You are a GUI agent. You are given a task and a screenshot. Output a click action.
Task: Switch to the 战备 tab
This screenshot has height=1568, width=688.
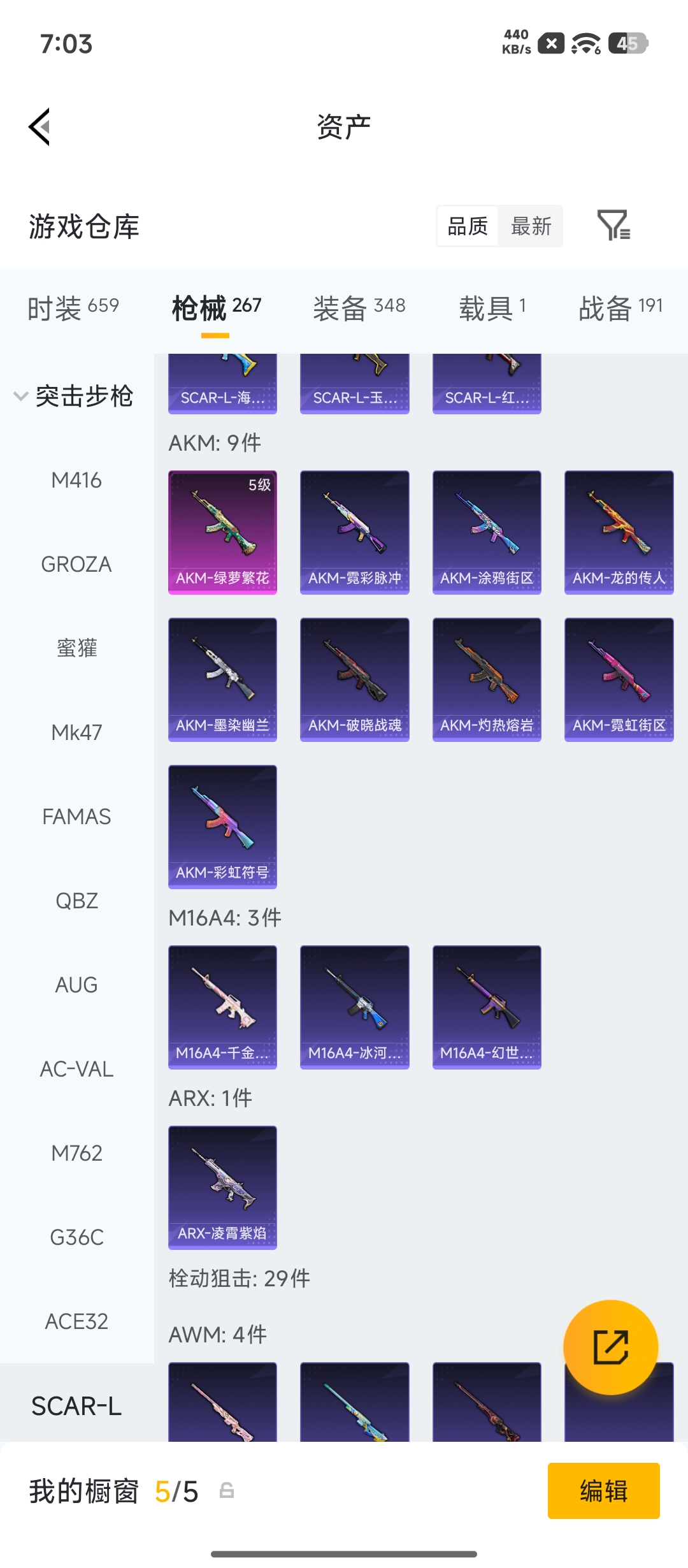pos(621,309)
